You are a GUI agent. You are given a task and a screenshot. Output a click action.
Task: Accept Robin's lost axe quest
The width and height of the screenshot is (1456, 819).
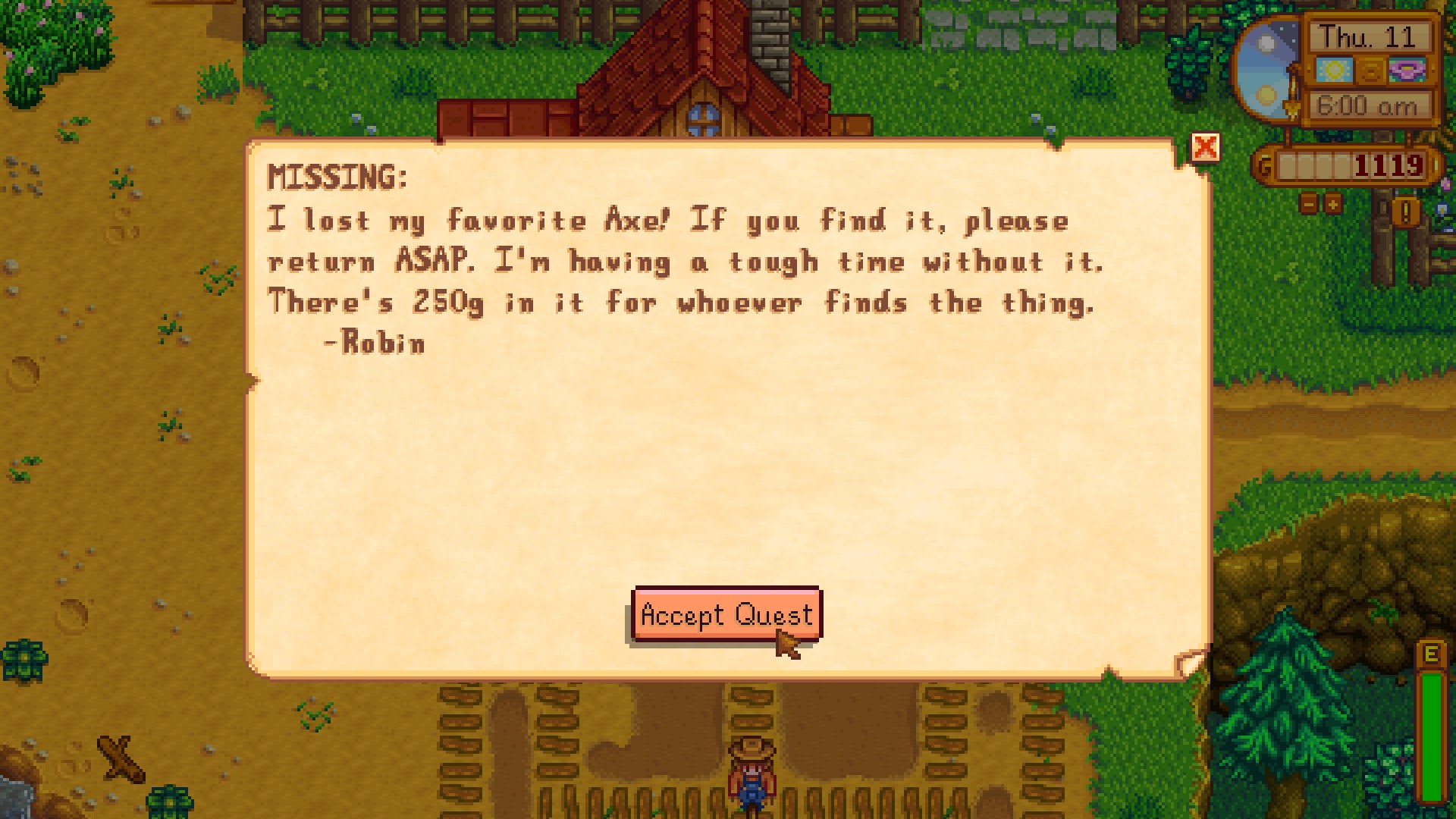pos(726,614)
